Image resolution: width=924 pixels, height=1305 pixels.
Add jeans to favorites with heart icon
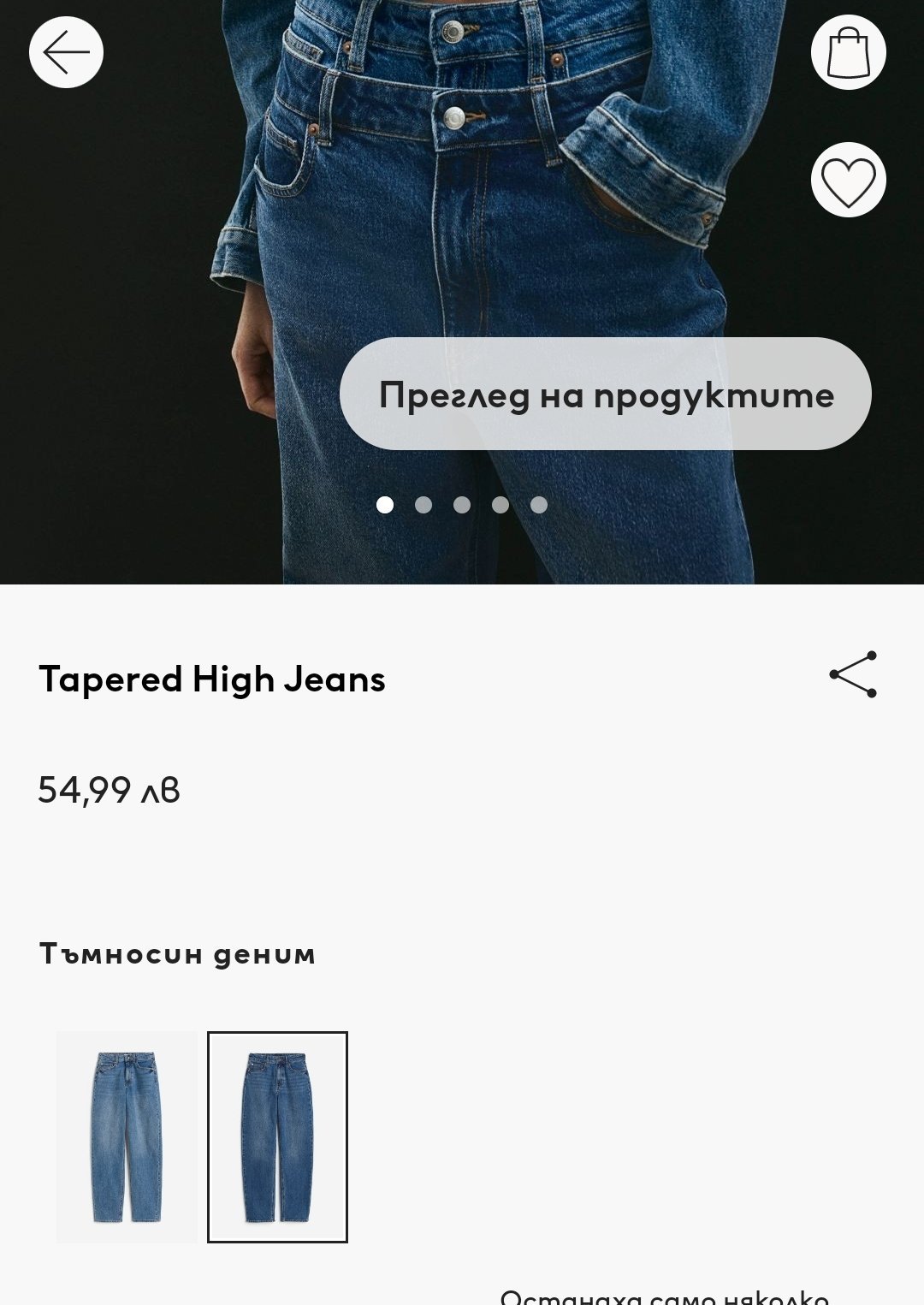pyautogui.click(x=848, y=180)
